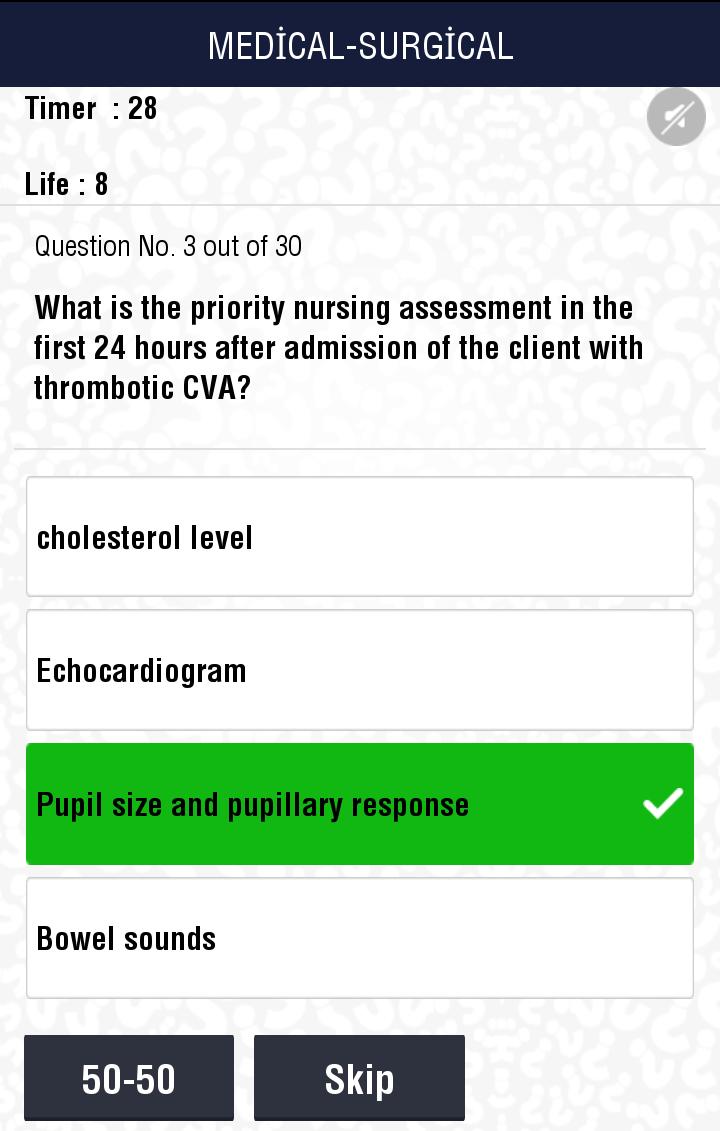Select 'Pupil size and pupillary response'
Image resolution: width=720 pixels, height=1131 pixels.
pyautogui.click(x=360, y=803)
